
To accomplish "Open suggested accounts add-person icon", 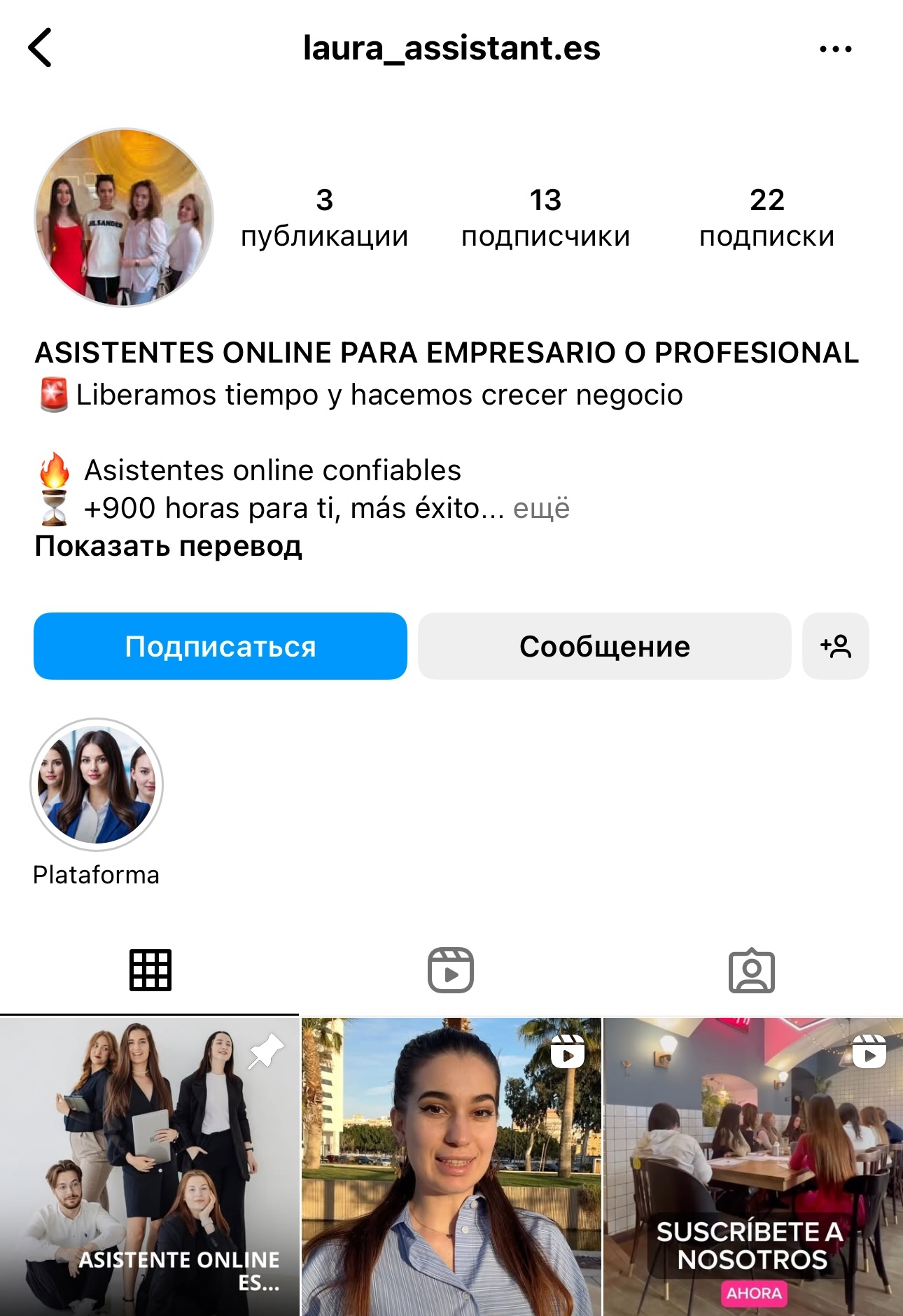I will [x=835, y=646].
